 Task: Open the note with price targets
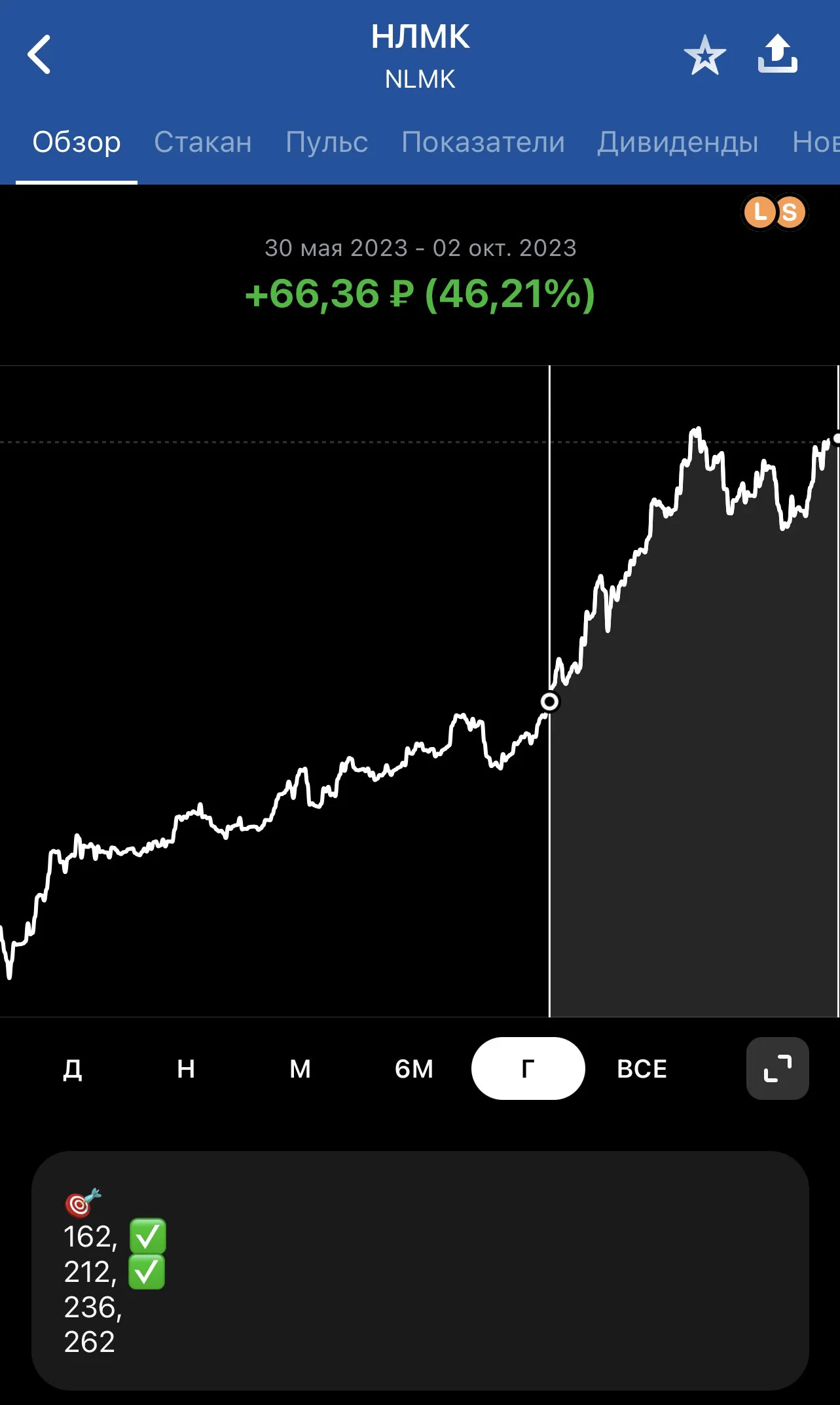pyautogui.click(x=420, y=1271)
